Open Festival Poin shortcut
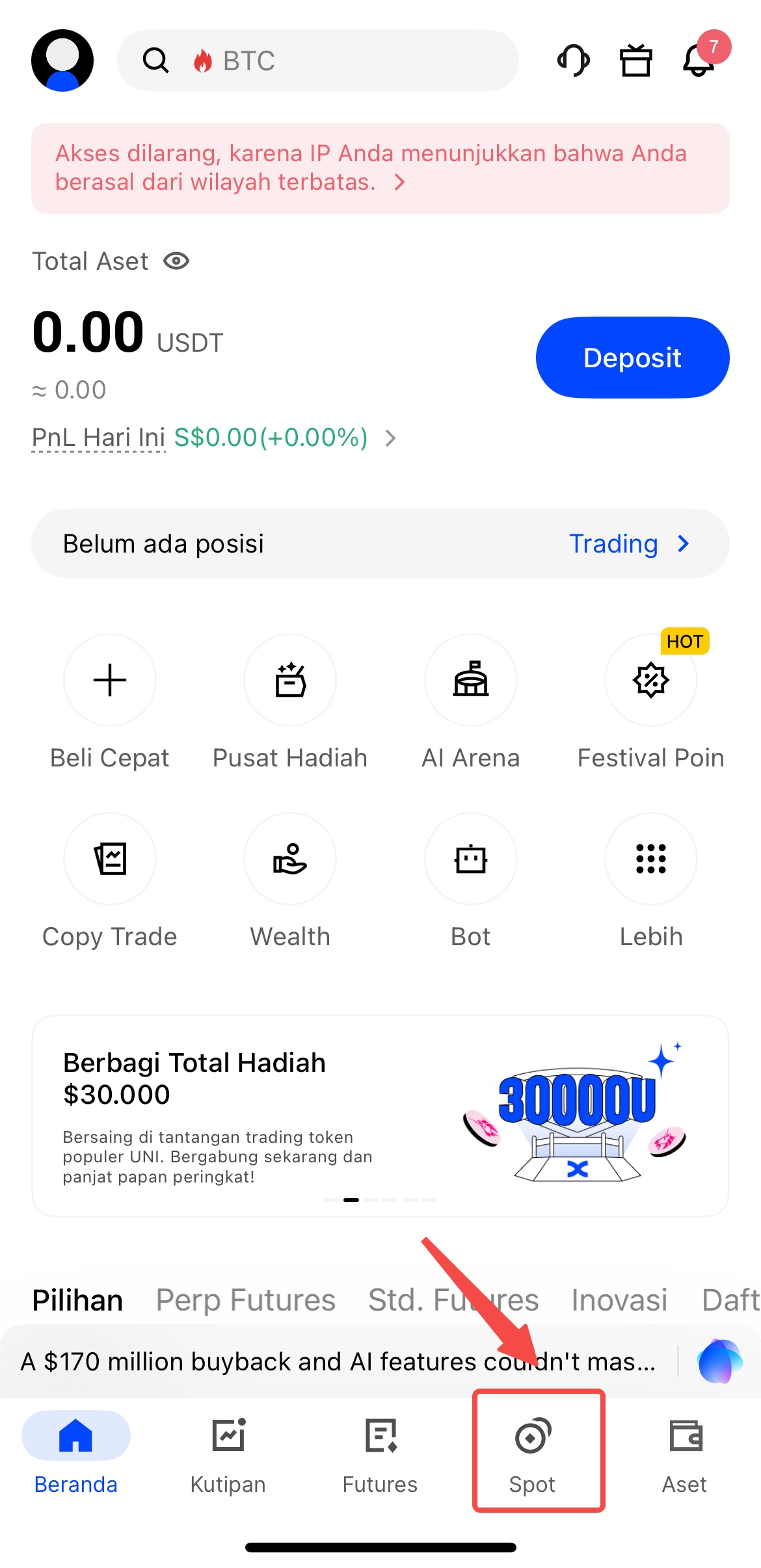 point(650,680)
